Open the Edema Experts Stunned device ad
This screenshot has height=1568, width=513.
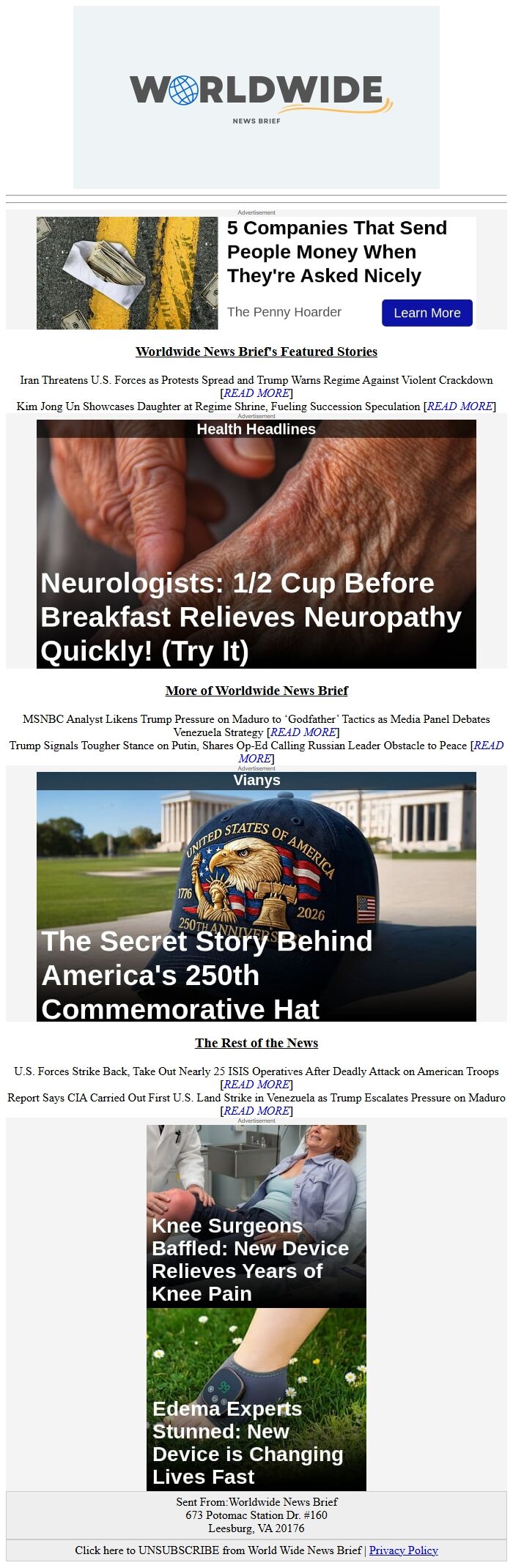(x=256, y=1399)
